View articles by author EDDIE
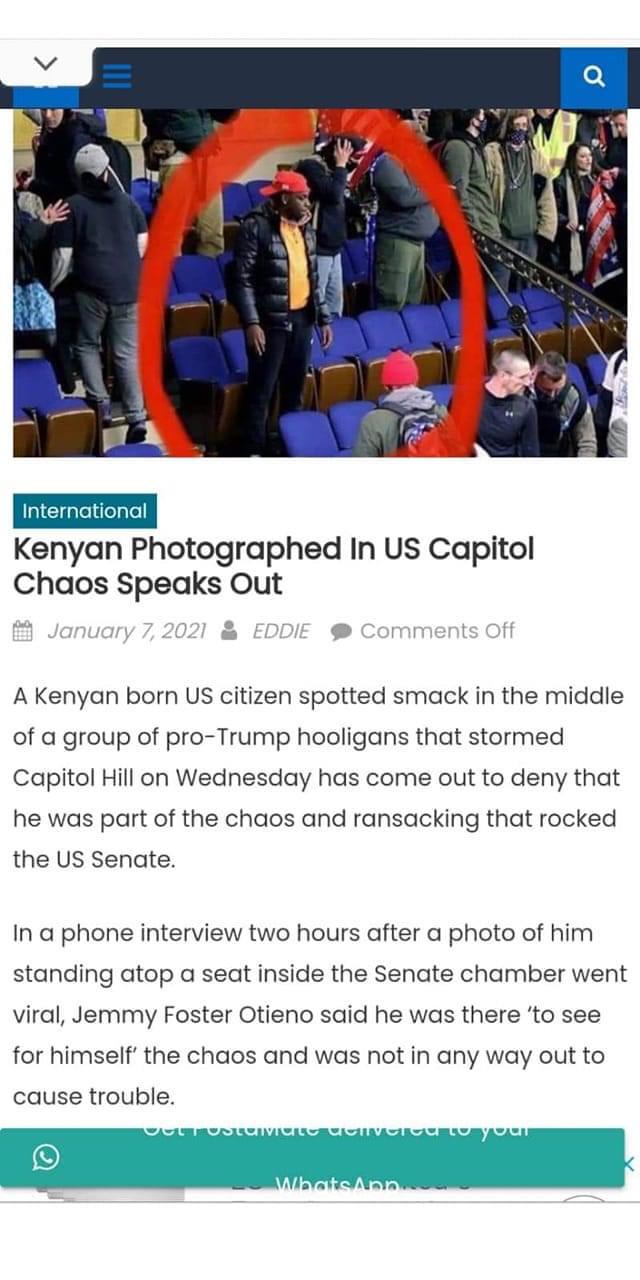The height and width of the screenshot is (1280, 640). click(280, 631)
